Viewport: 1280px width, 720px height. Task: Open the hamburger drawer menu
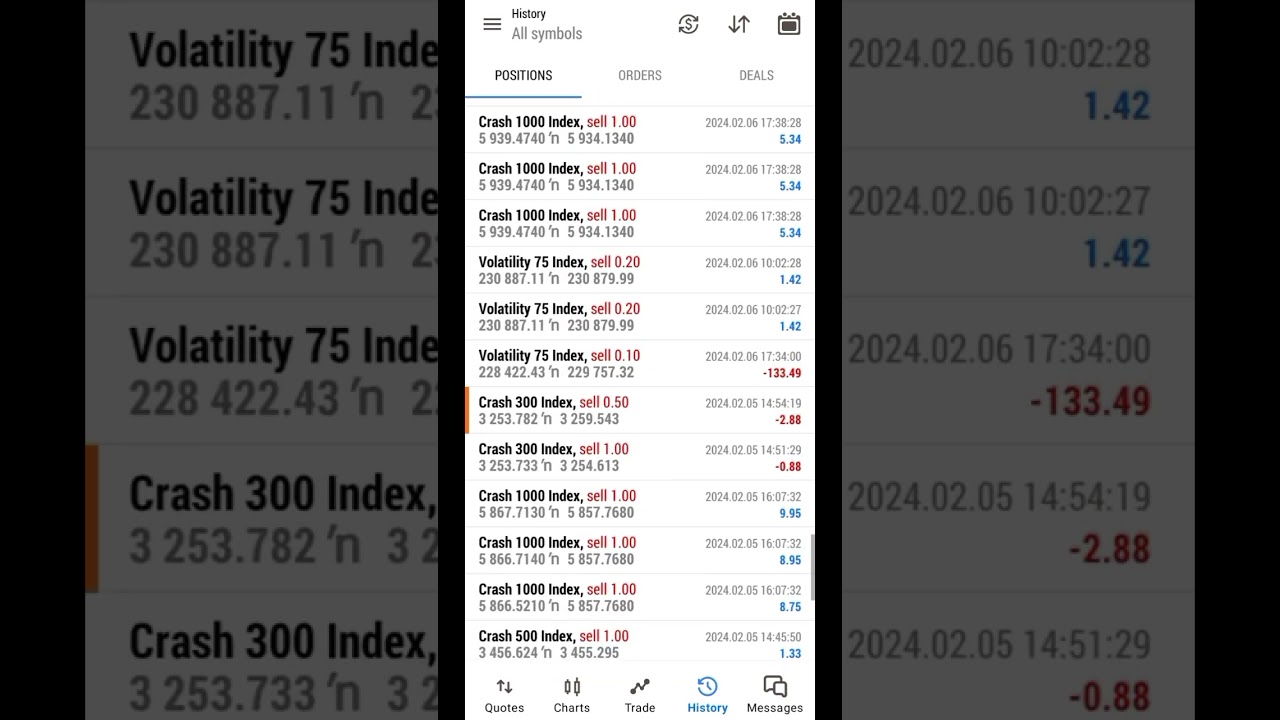pos(492,25)
